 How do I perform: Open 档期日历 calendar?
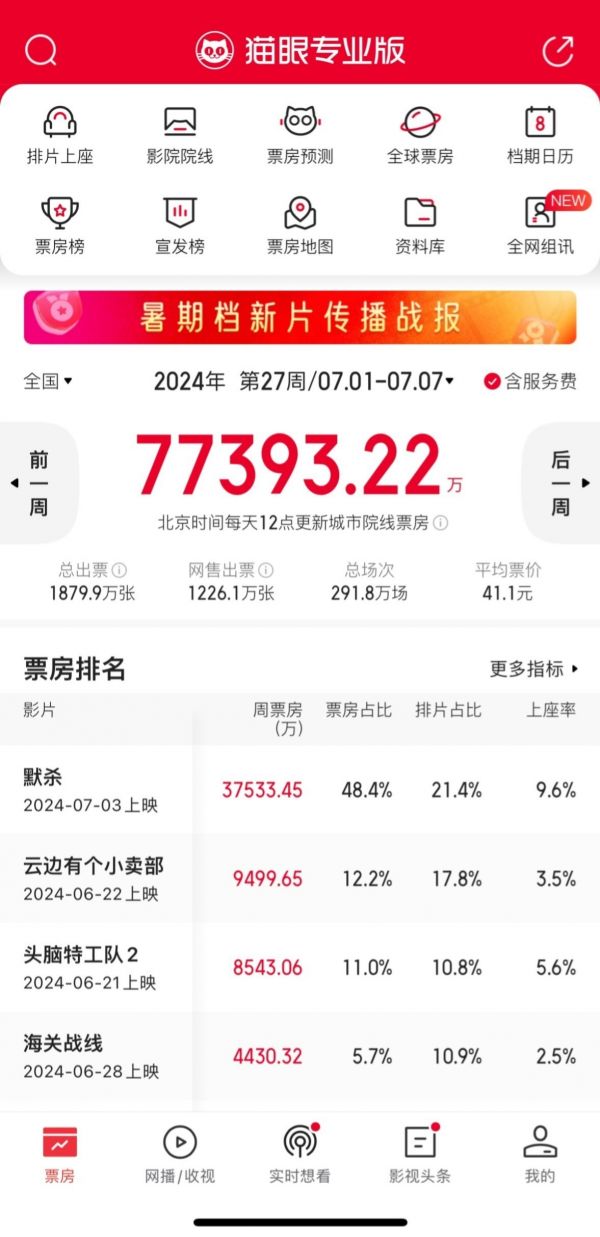coord(540,135)
